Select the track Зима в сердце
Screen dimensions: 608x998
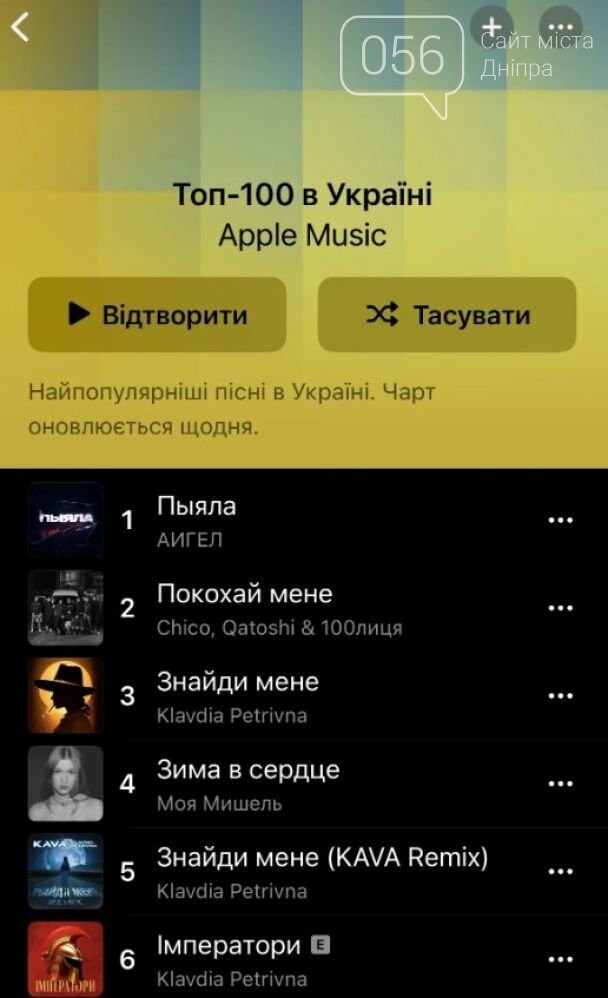248,783
